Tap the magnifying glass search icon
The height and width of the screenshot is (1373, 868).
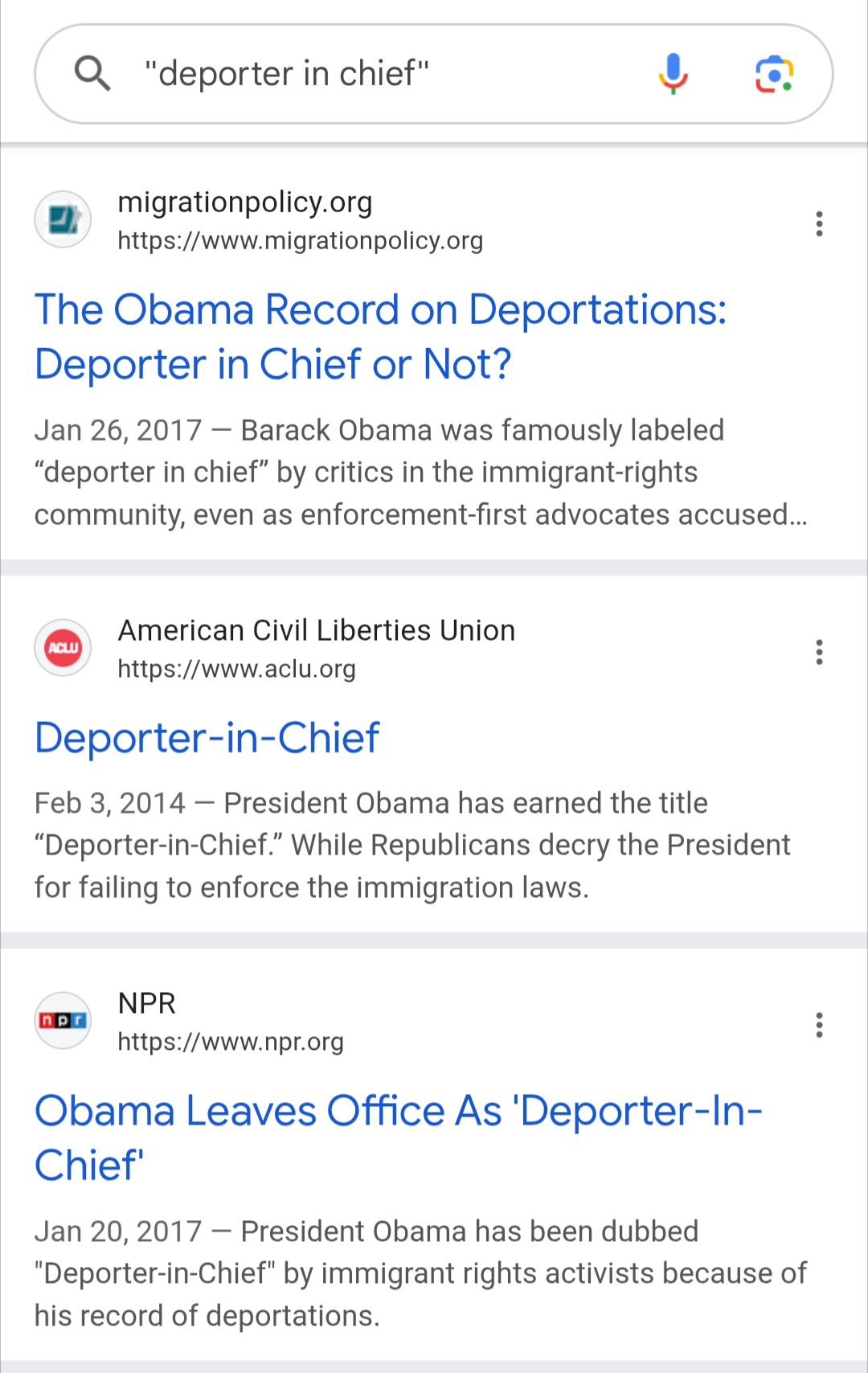(92, 74)
